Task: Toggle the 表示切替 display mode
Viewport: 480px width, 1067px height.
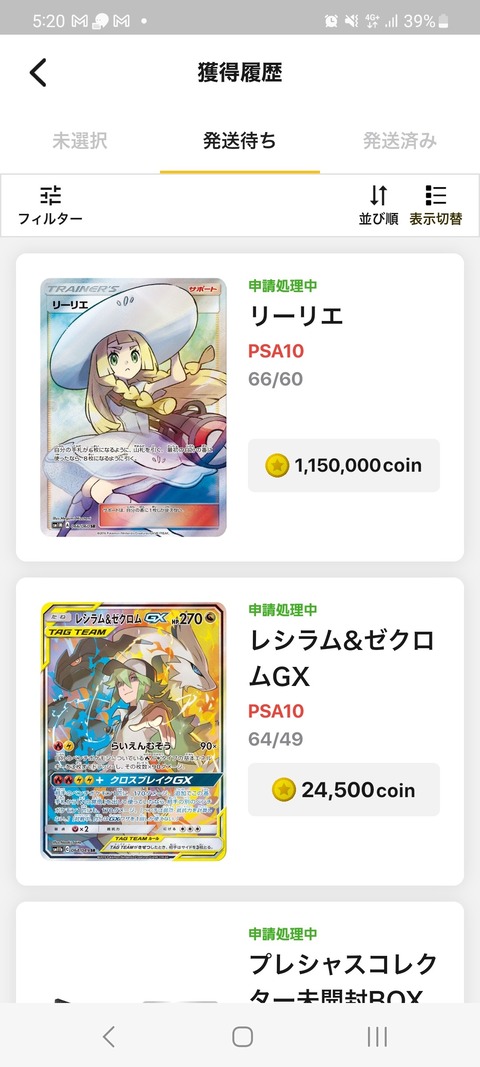Action: coord(436,205)
